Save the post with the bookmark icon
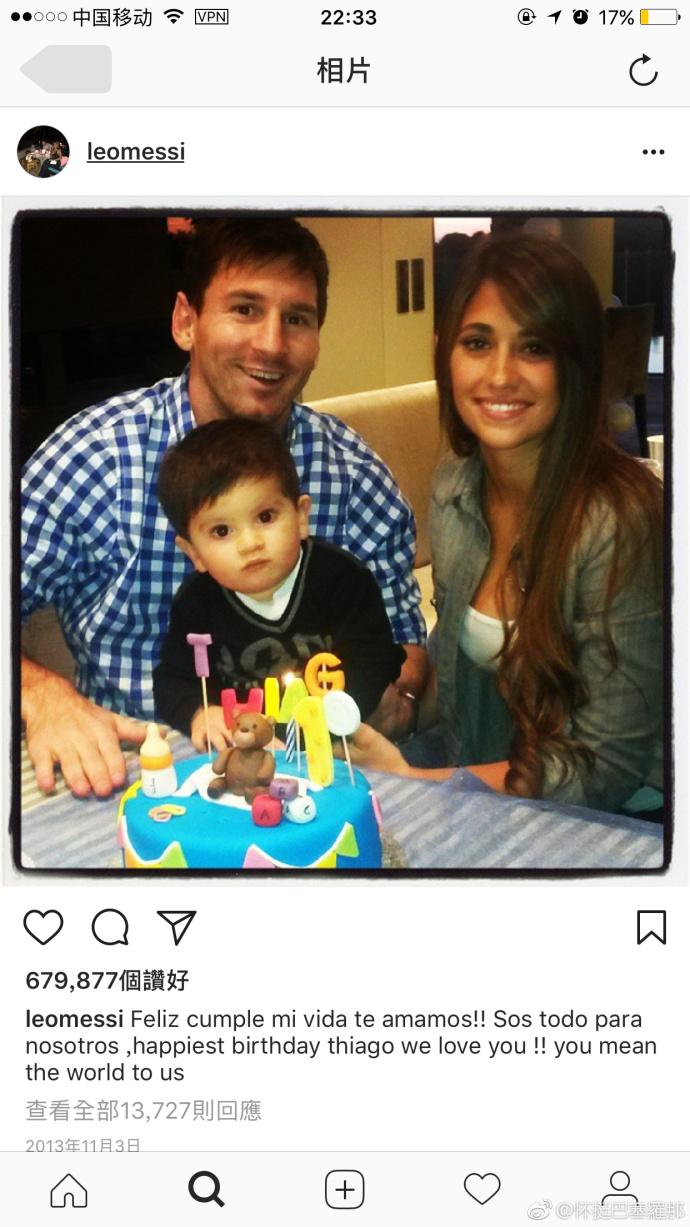 point(651,927)
